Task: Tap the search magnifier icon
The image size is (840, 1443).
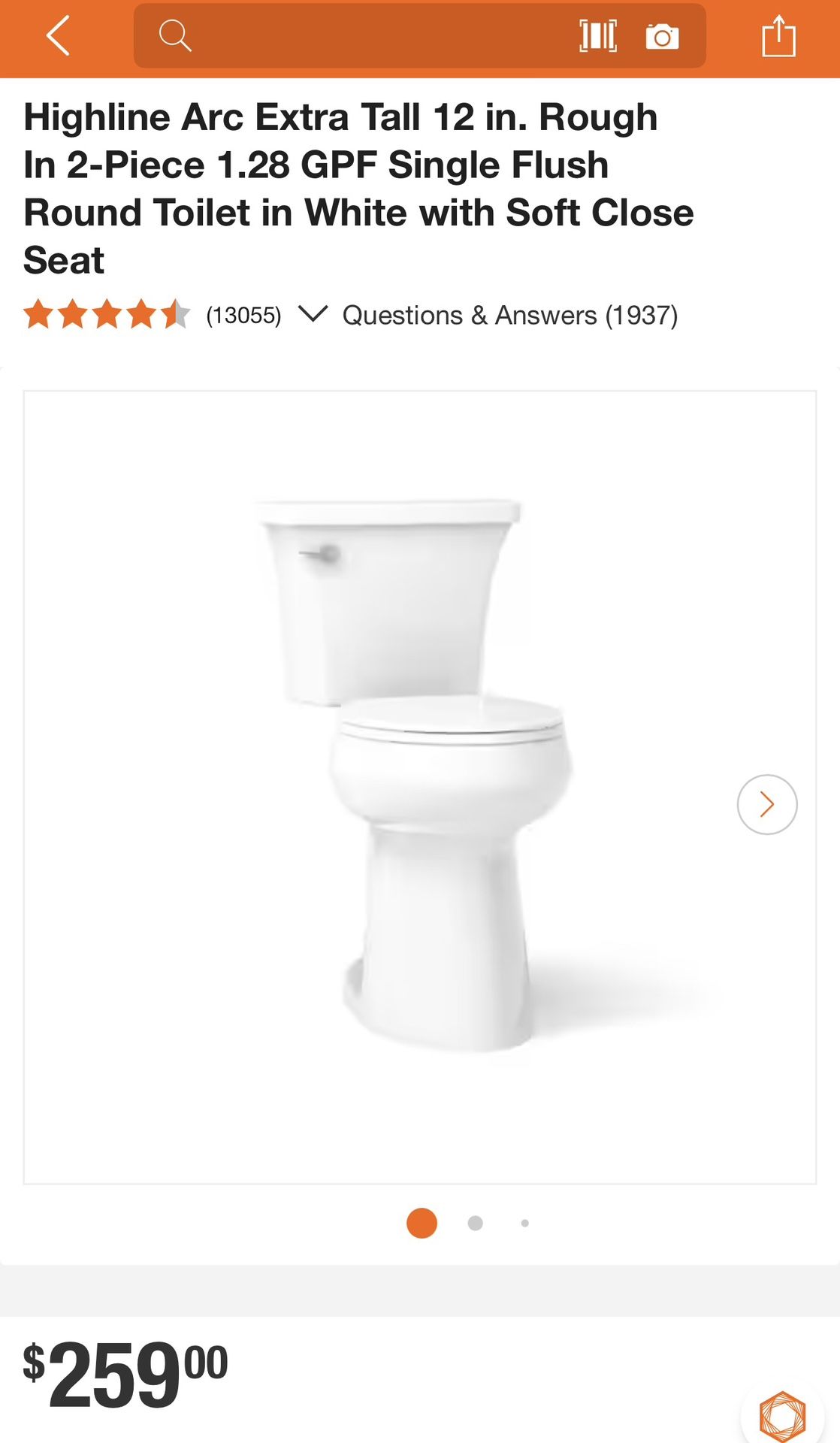Action: (175, 35)
